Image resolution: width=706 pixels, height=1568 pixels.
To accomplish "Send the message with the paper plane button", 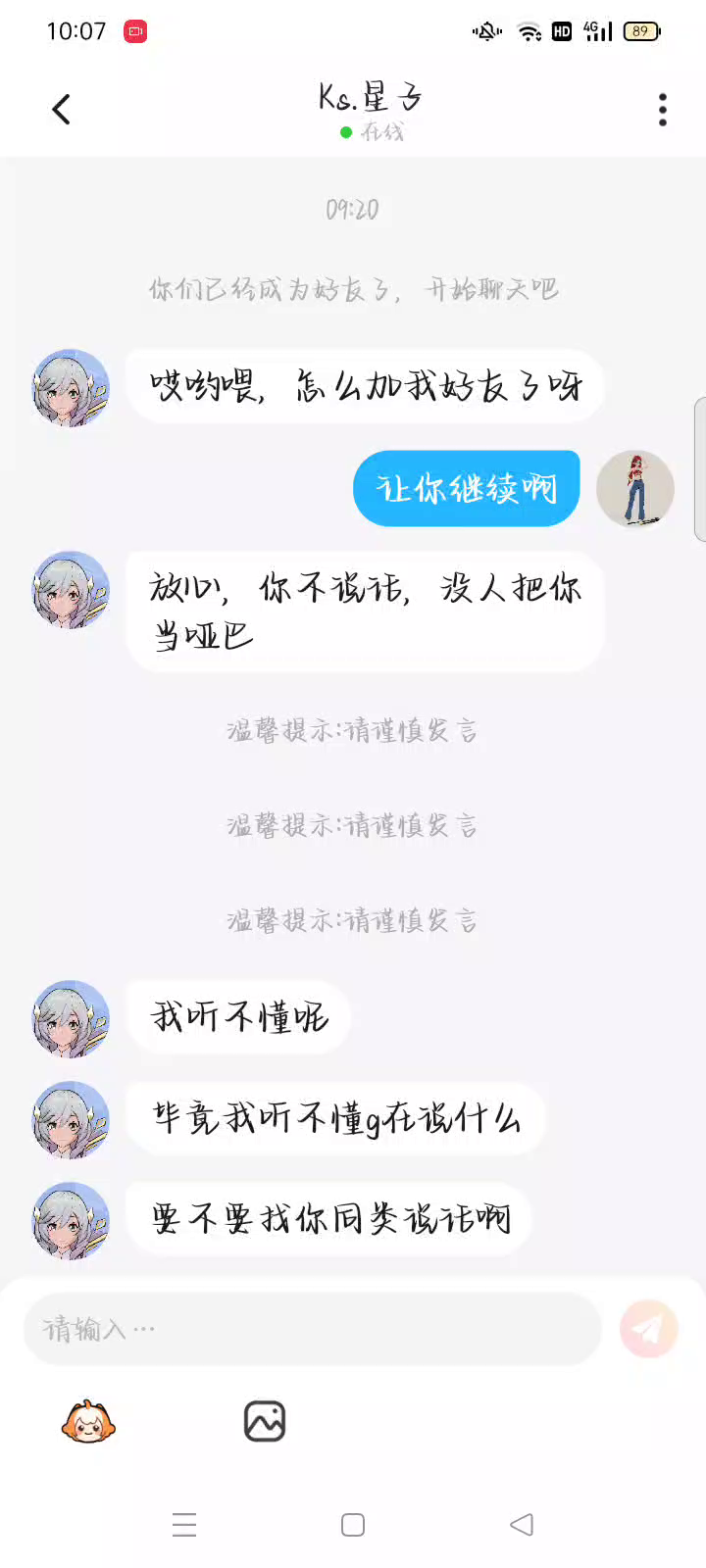I will 648,1329.
